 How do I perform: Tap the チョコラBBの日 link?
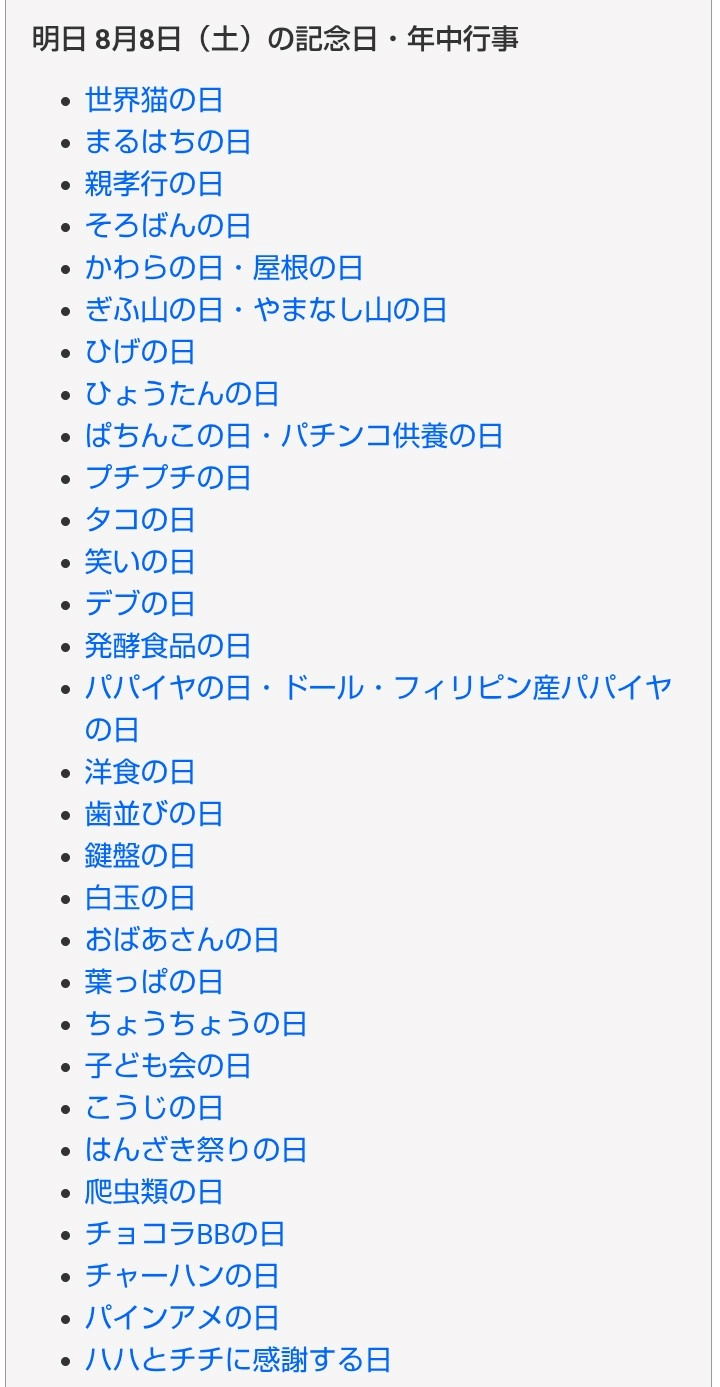pos(185,1234)
